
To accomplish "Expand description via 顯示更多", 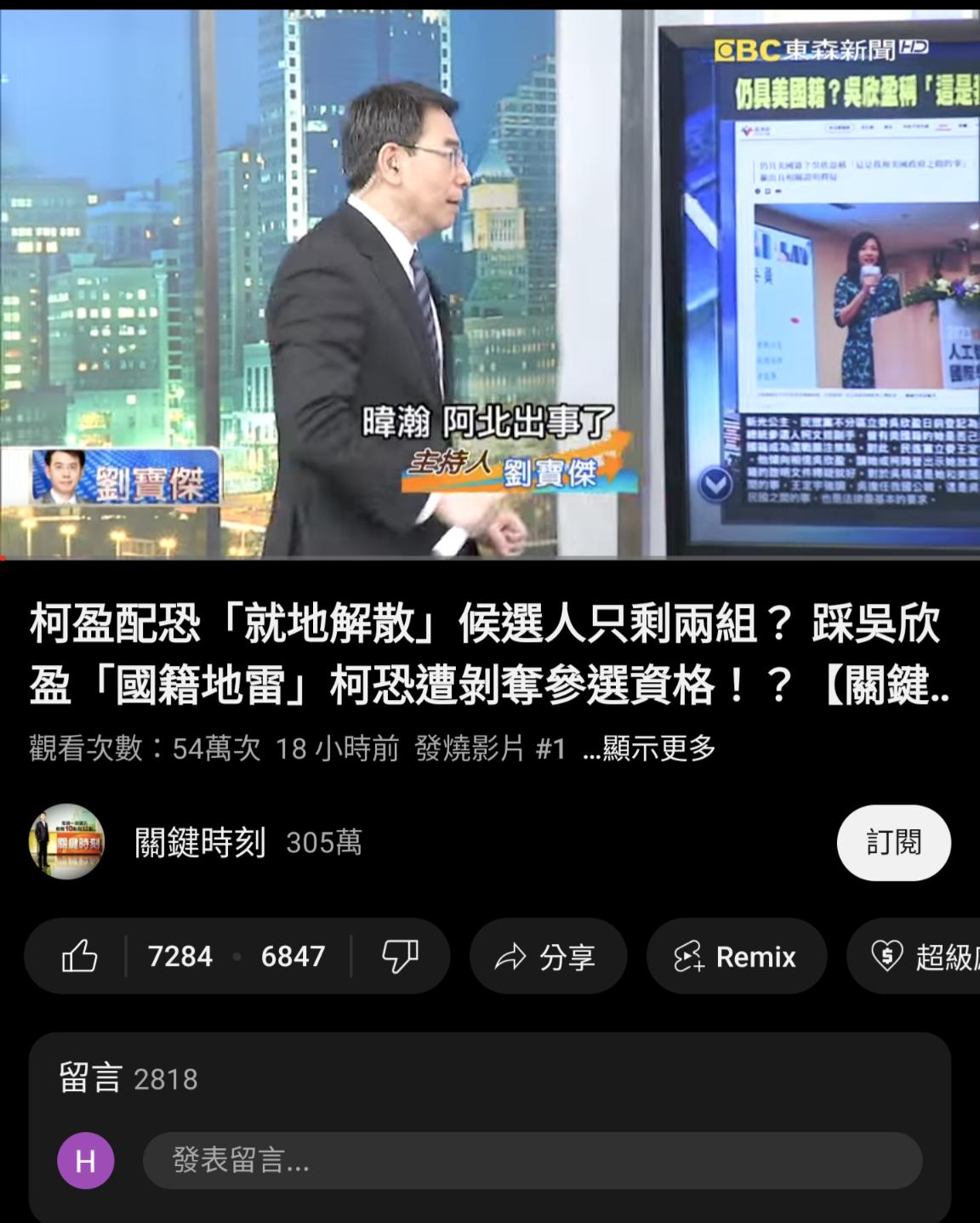I will [658, 748].
